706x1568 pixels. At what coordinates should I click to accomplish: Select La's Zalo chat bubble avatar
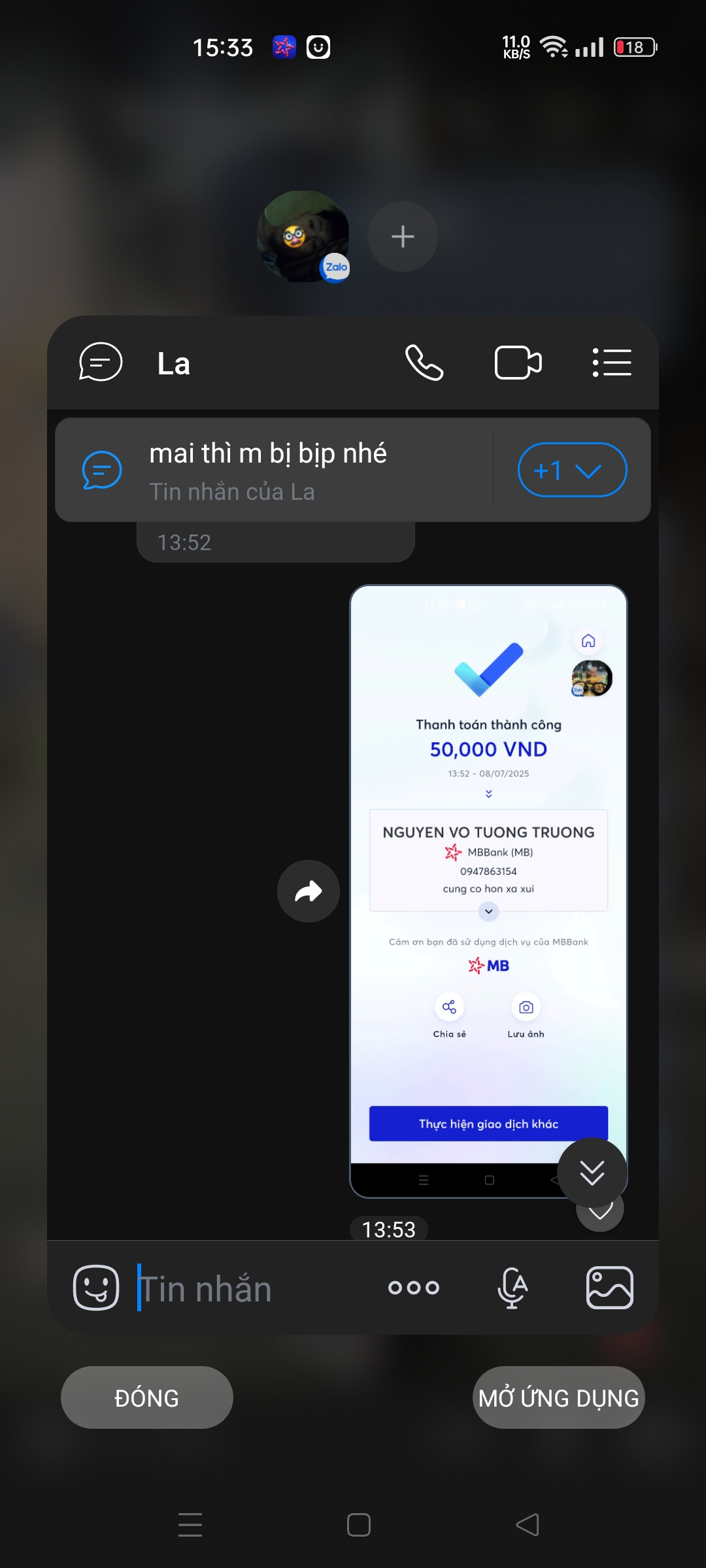click(303, 237)
